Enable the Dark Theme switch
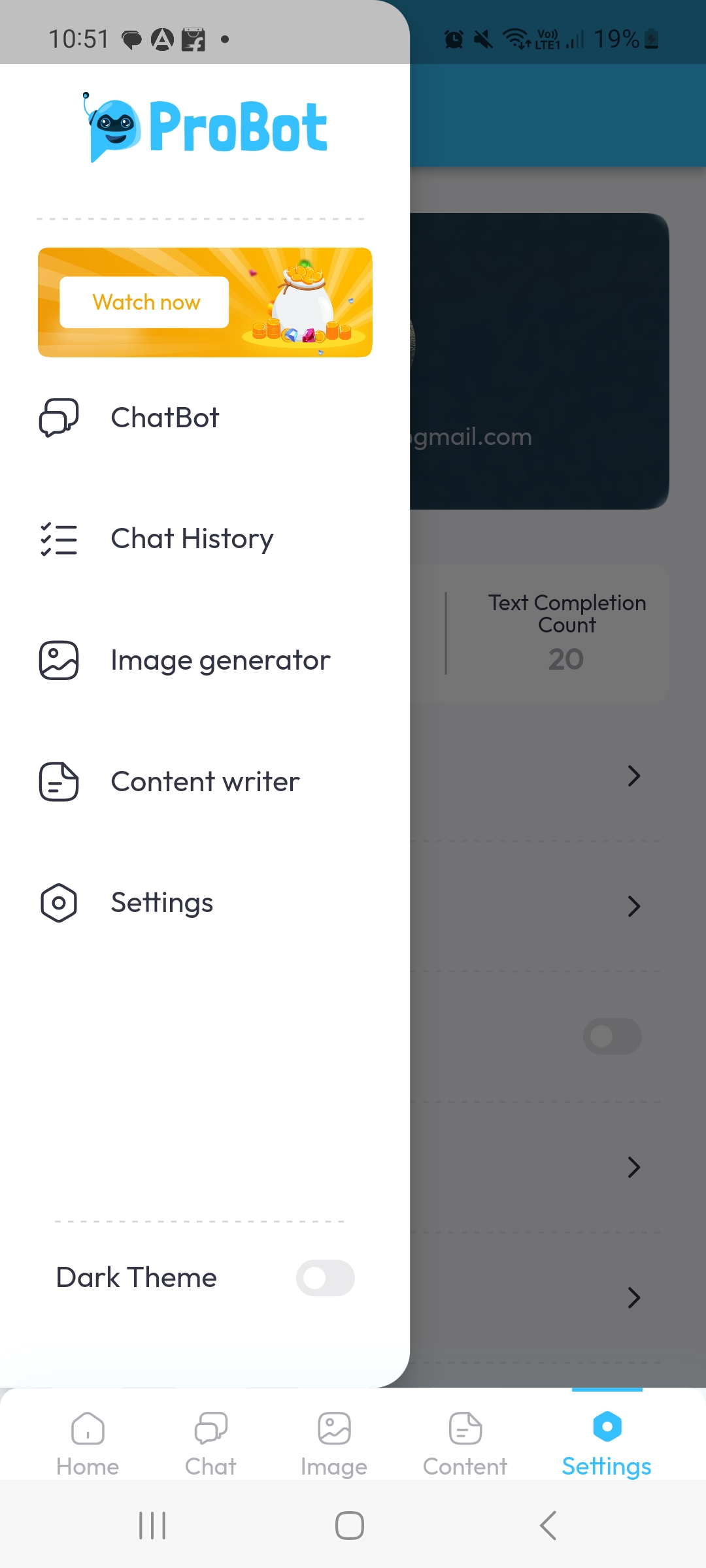706x1568 pixels. coord(325,1278)
